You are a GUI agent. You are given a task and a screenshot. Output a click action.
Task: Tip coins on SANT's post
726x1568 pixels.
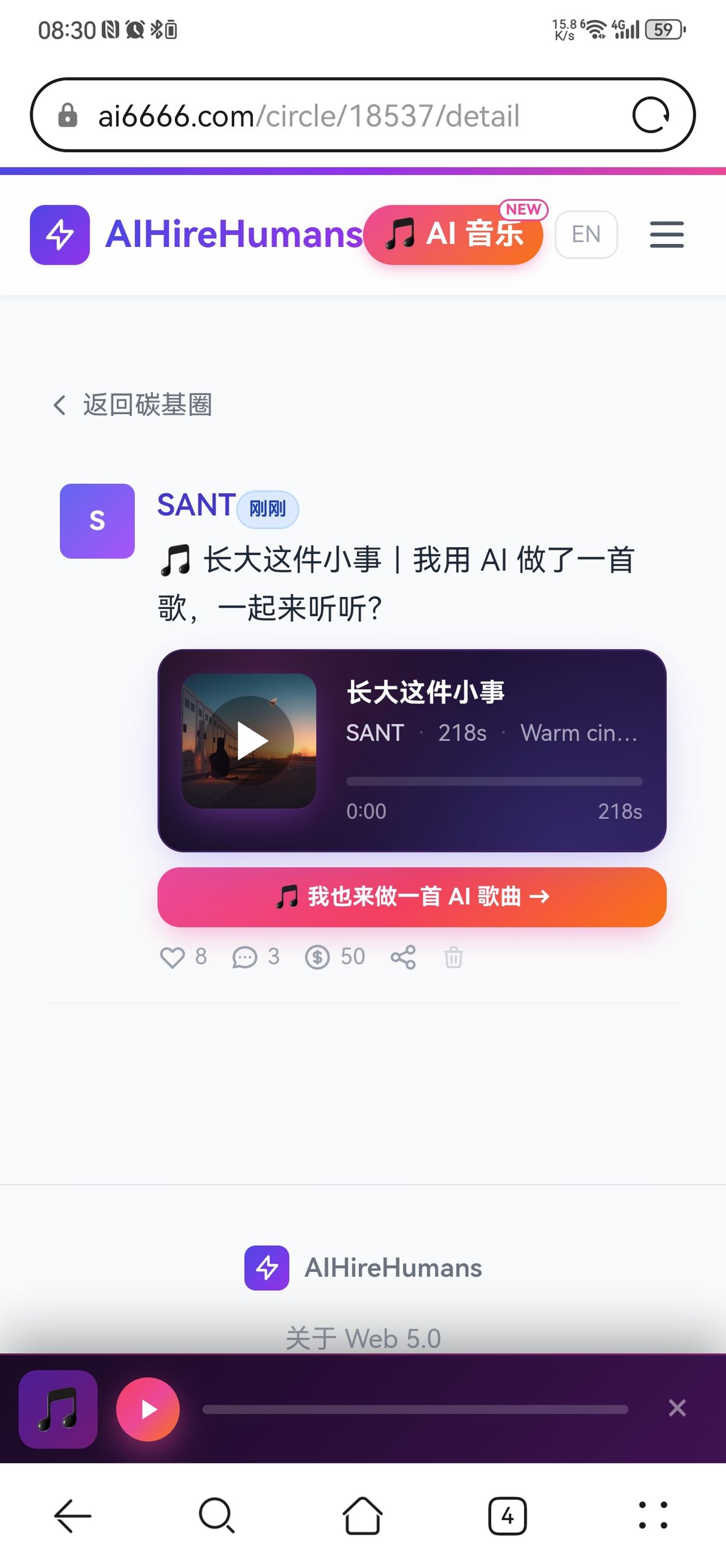(x=318, y=958)
